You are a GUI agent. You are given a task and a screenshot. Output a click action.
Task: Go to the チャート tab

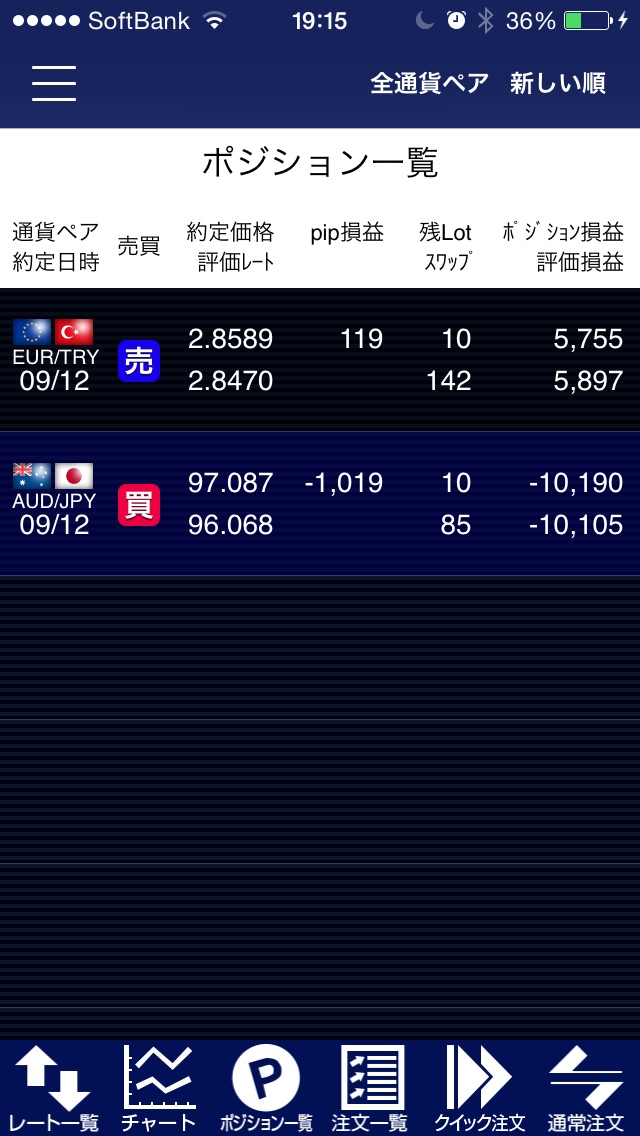tap(159, 1088)
